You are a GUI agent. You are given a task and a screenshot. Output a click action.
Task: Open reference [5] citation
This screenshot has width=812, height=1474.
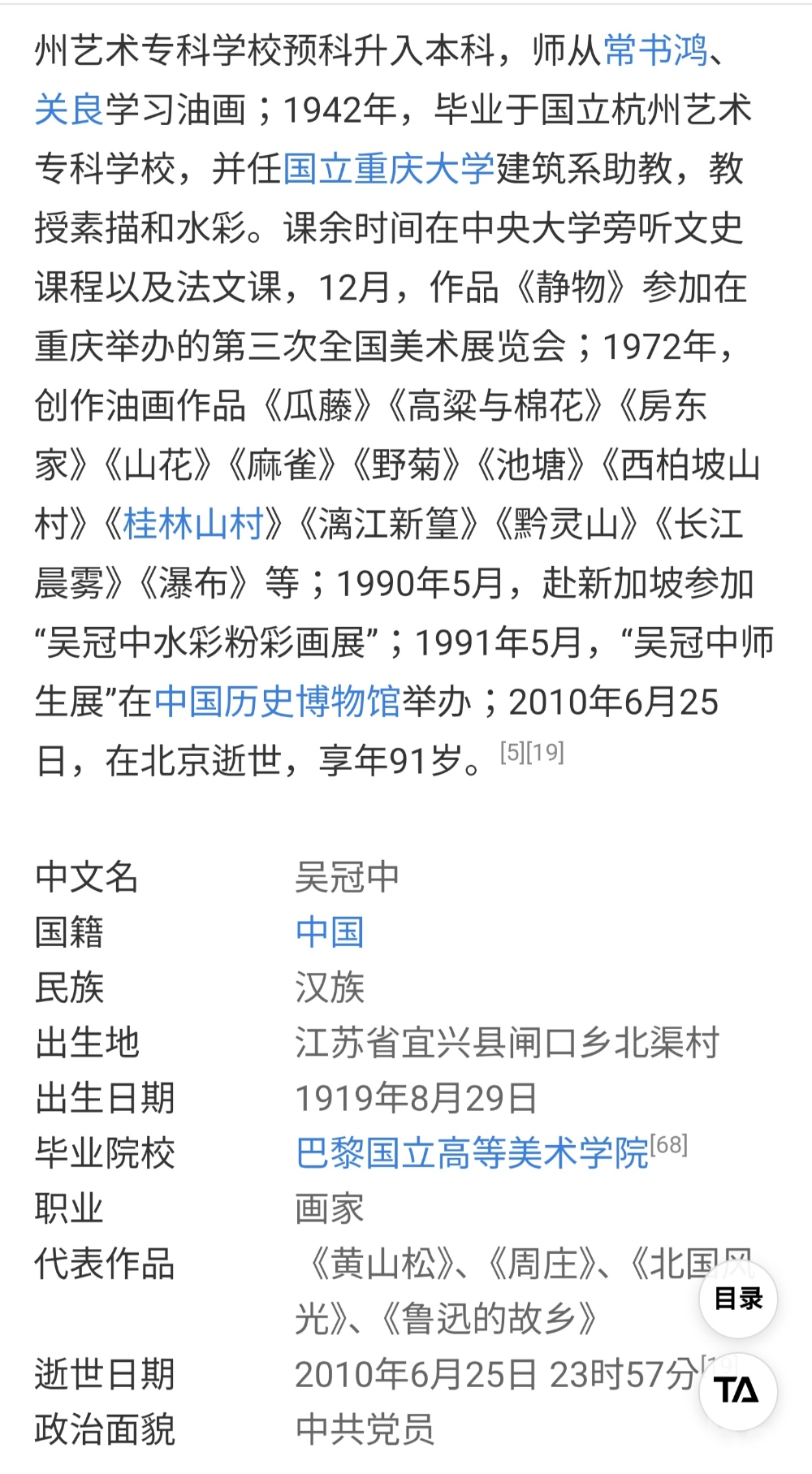coord(512,752)
